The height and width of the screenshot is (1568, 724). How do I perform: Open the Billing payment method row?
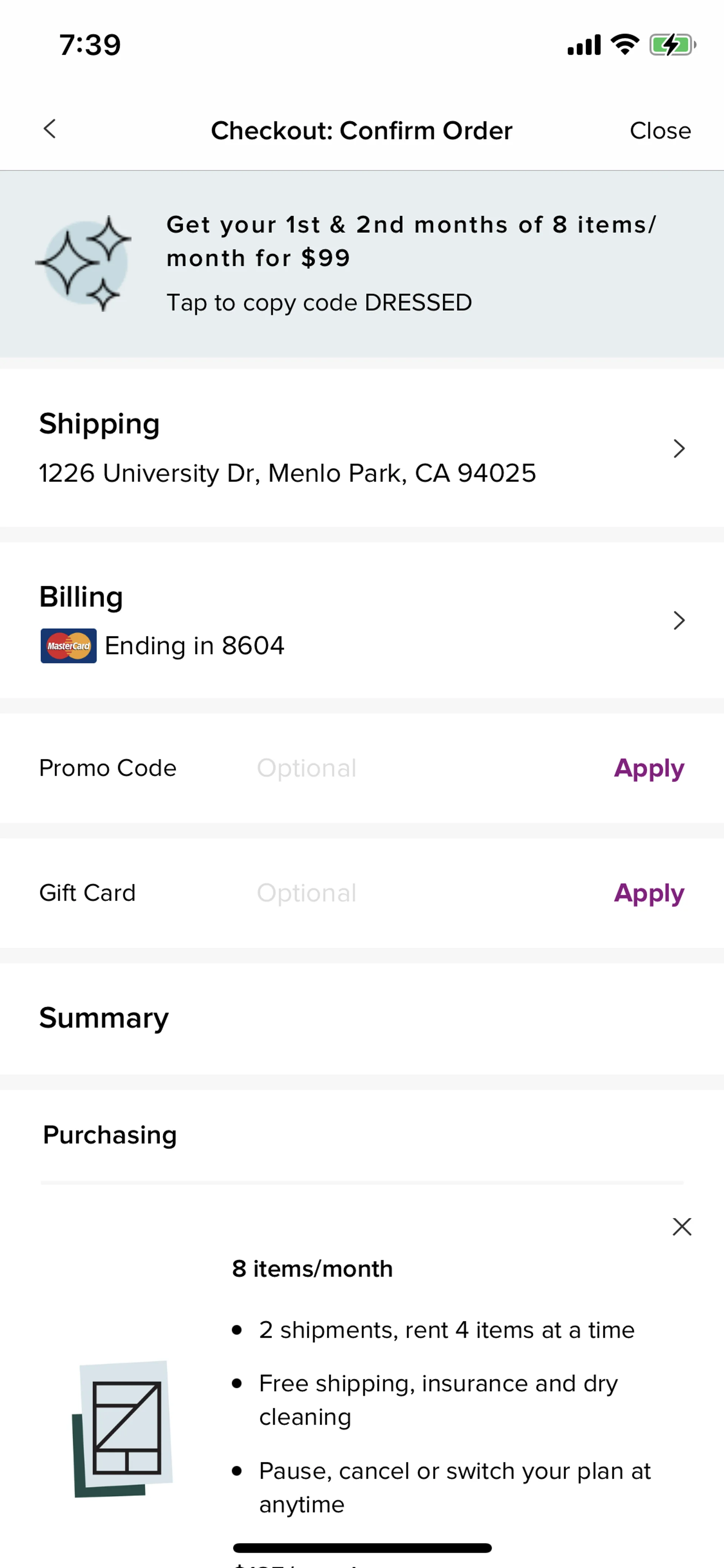[361, 621]
